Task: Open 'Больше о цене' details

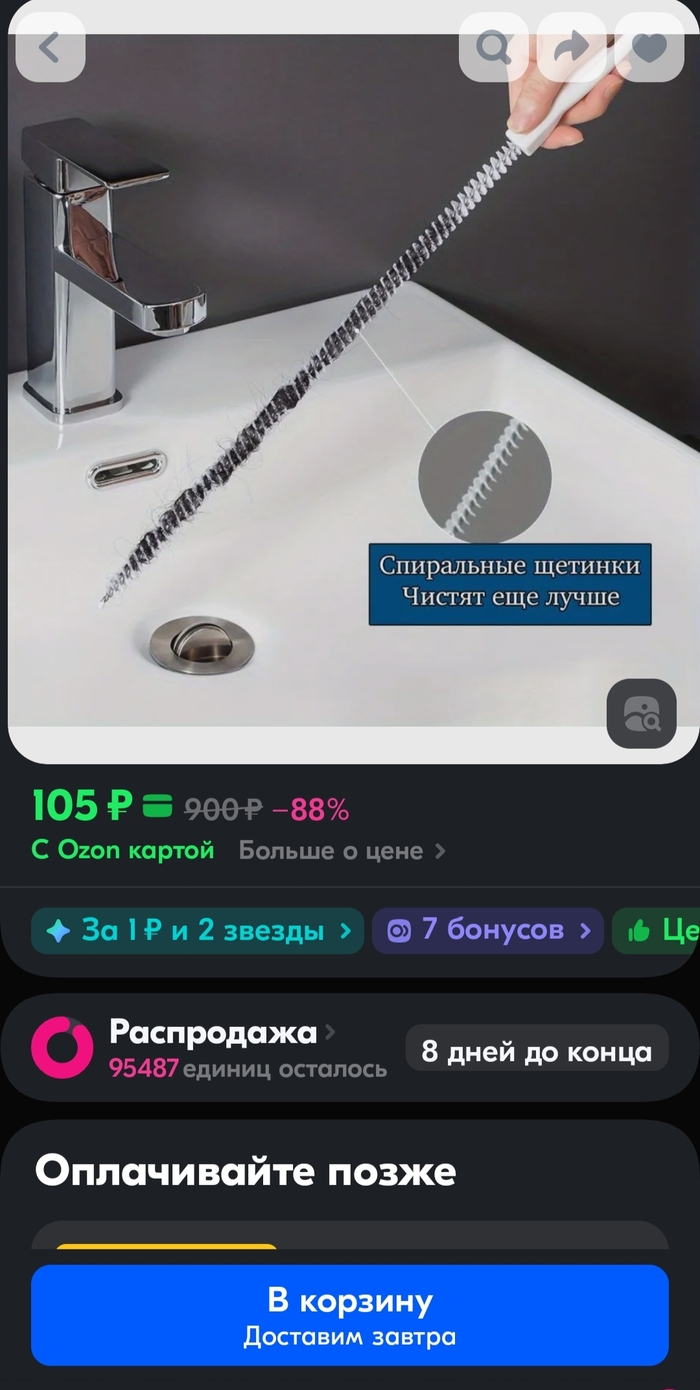Action: 341,851
